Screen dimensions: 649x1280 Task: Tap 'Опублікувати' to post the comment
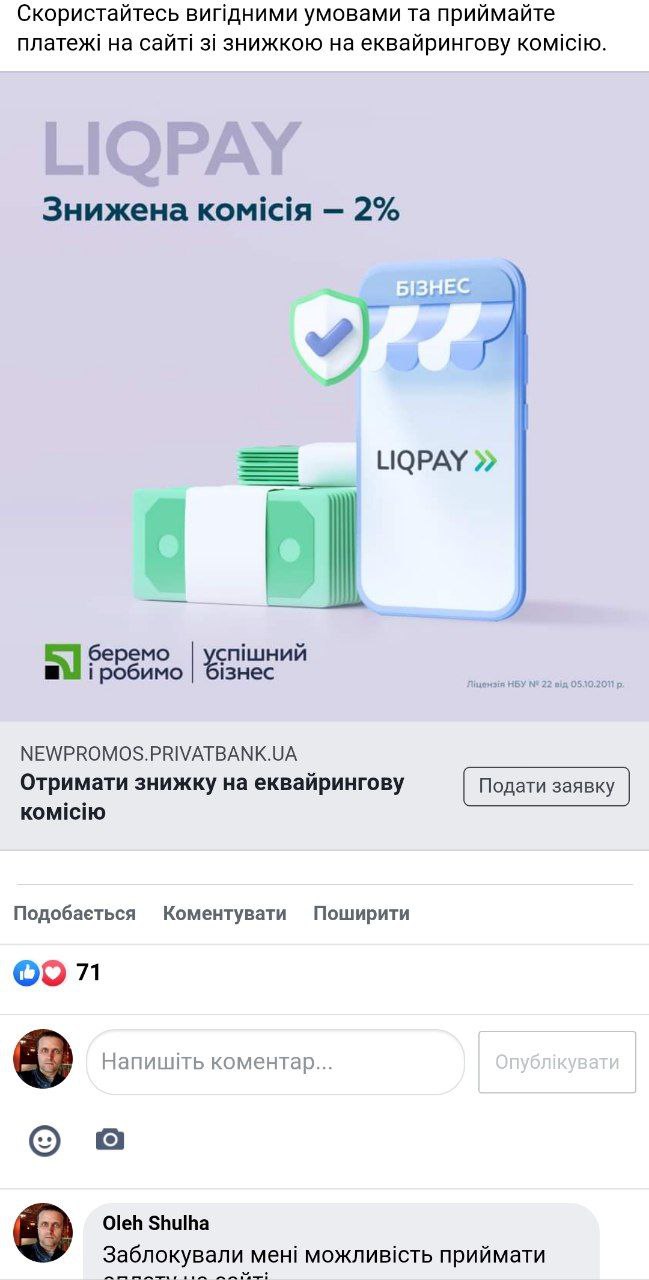coord(557,1062)
